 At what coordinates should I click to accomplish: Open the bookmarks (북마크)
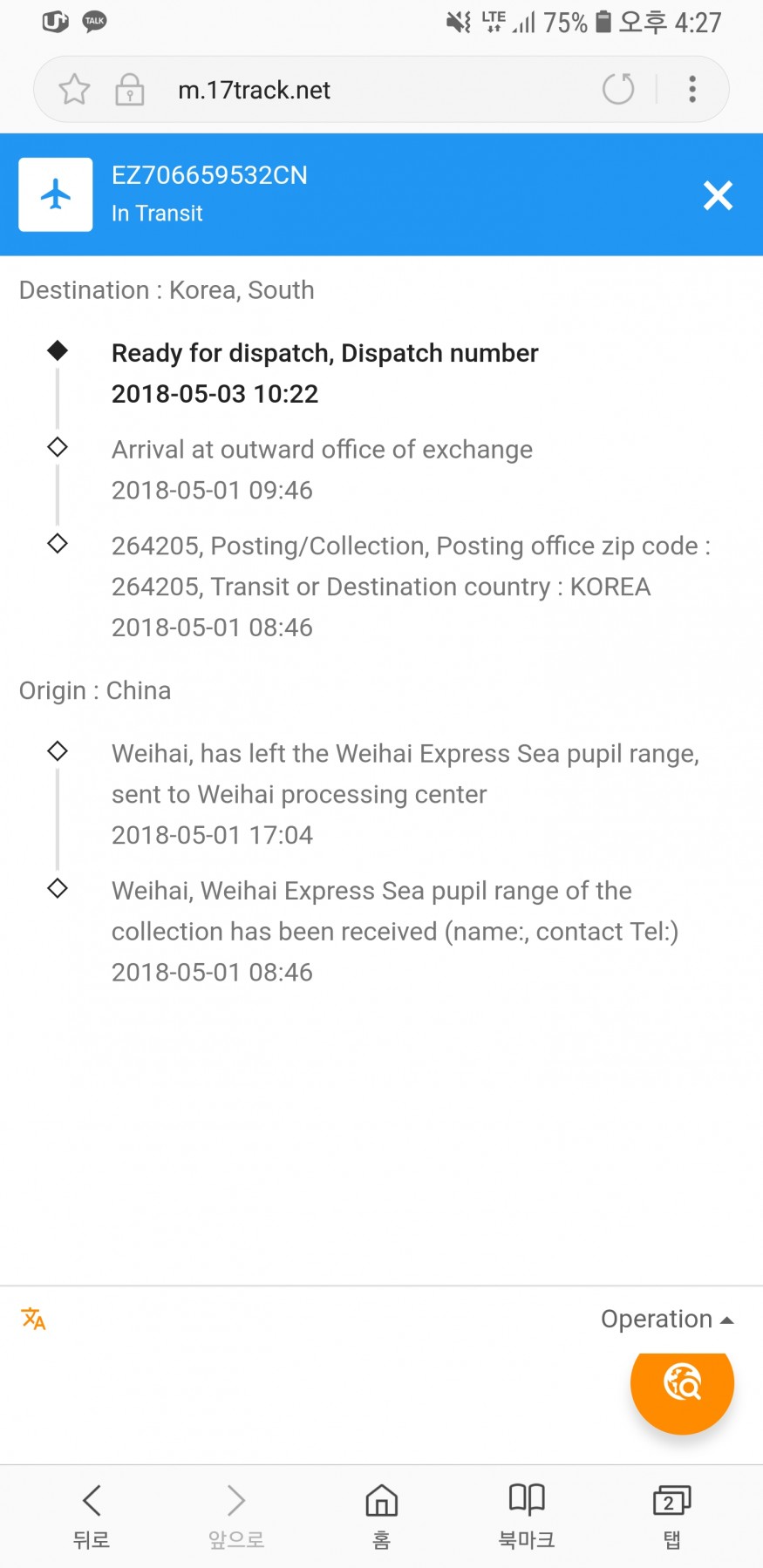(527, 1516)
